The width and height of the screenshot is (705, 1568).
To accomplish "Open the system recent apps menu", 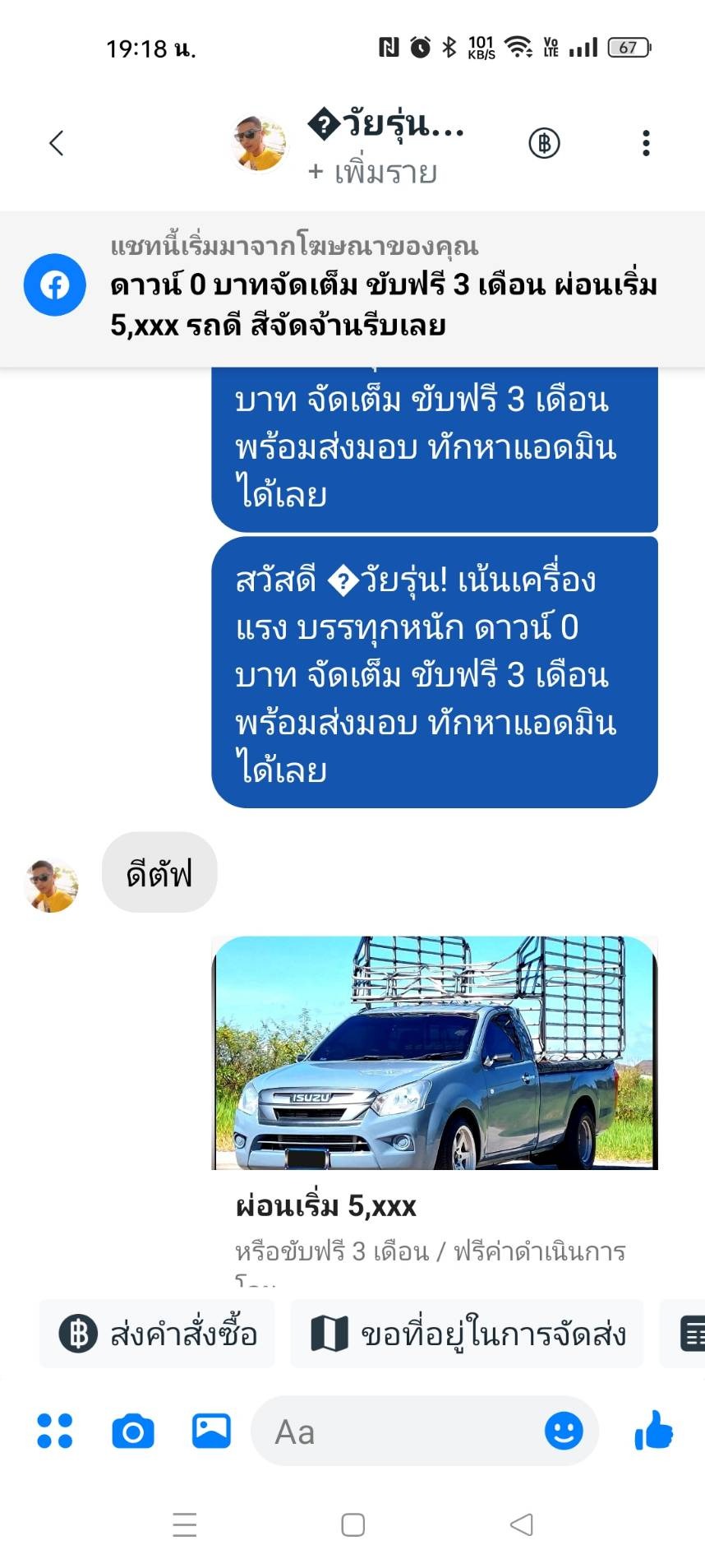I will pos(185,1524).
